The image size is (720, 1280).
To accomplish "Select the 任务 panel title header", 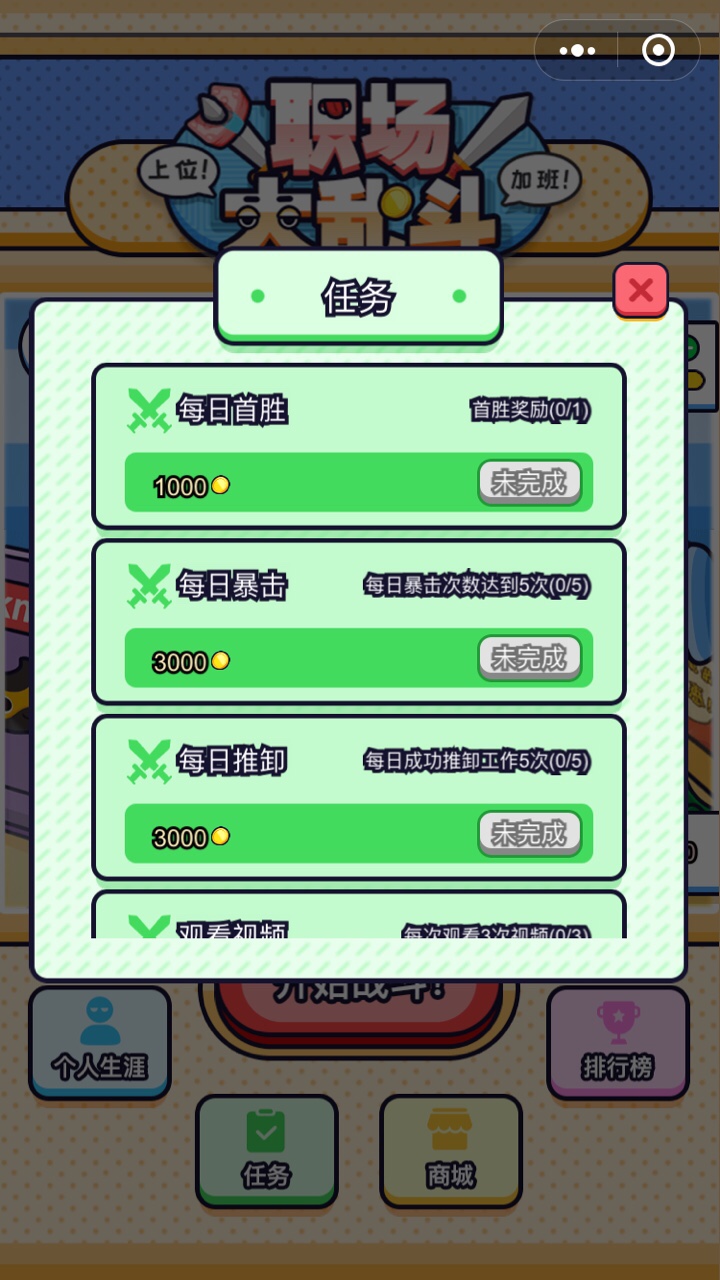I will coord(358,296).
